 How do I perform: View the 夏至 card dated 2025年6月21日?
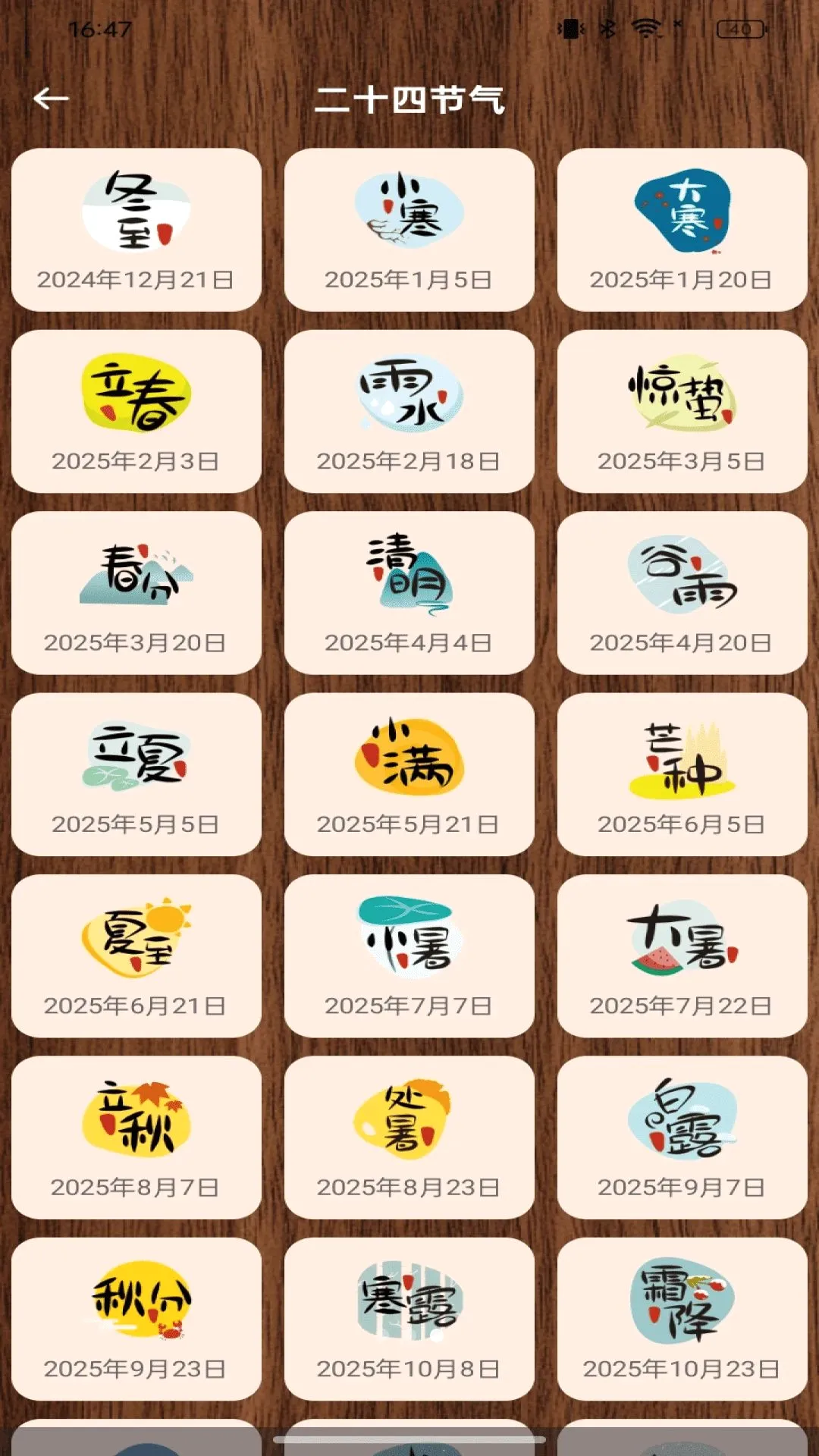pos(136,956)
